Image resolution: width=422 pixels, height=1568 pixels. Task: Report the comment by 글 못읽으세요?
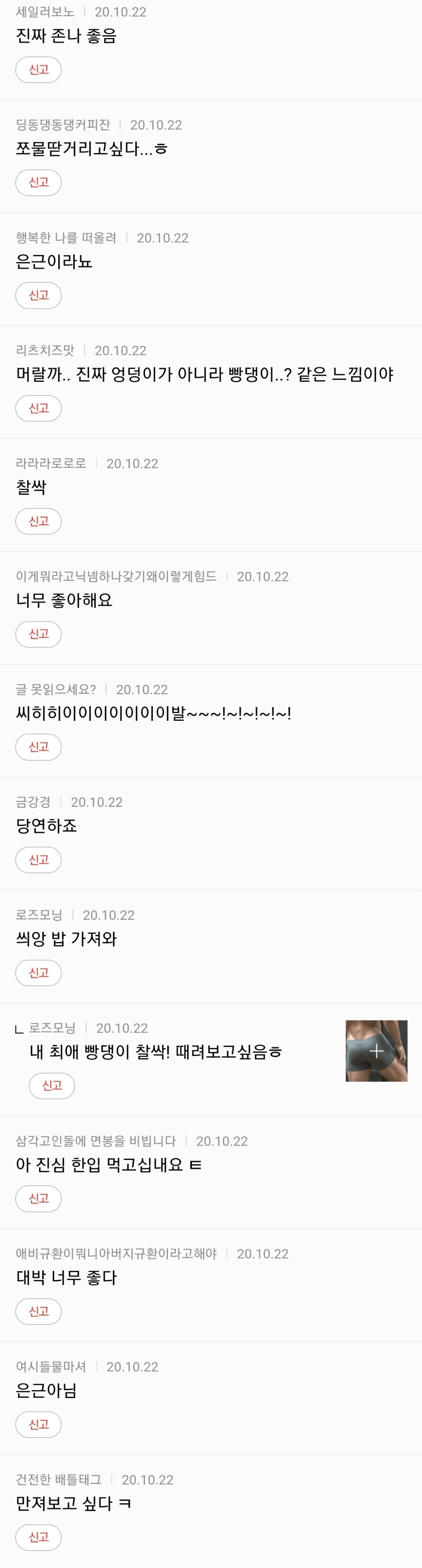pos(38,747)
